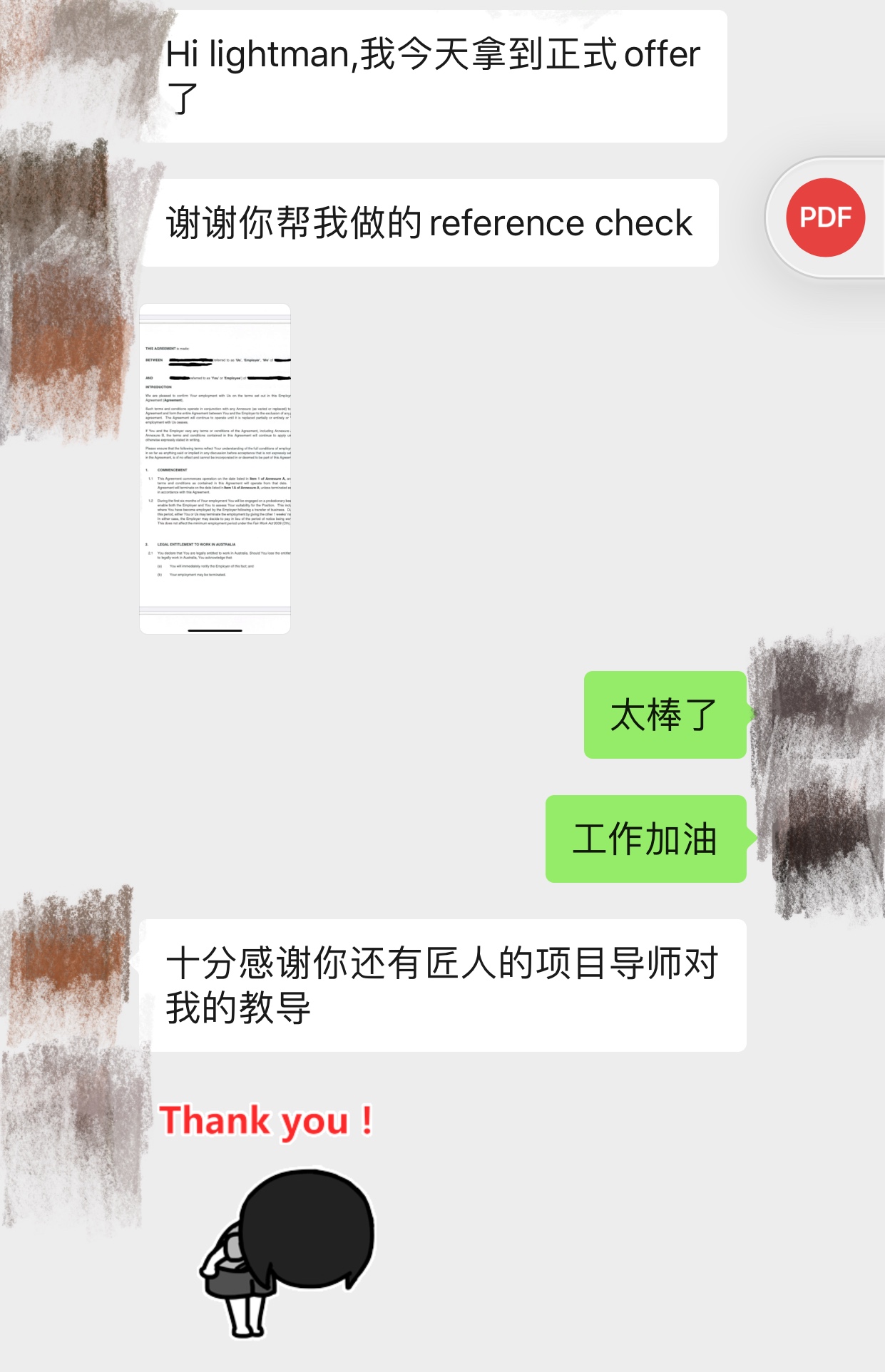Open the agreement document image in chat
The width and height of the screenshot is (885, 1372).
click(x=215, y=469)
